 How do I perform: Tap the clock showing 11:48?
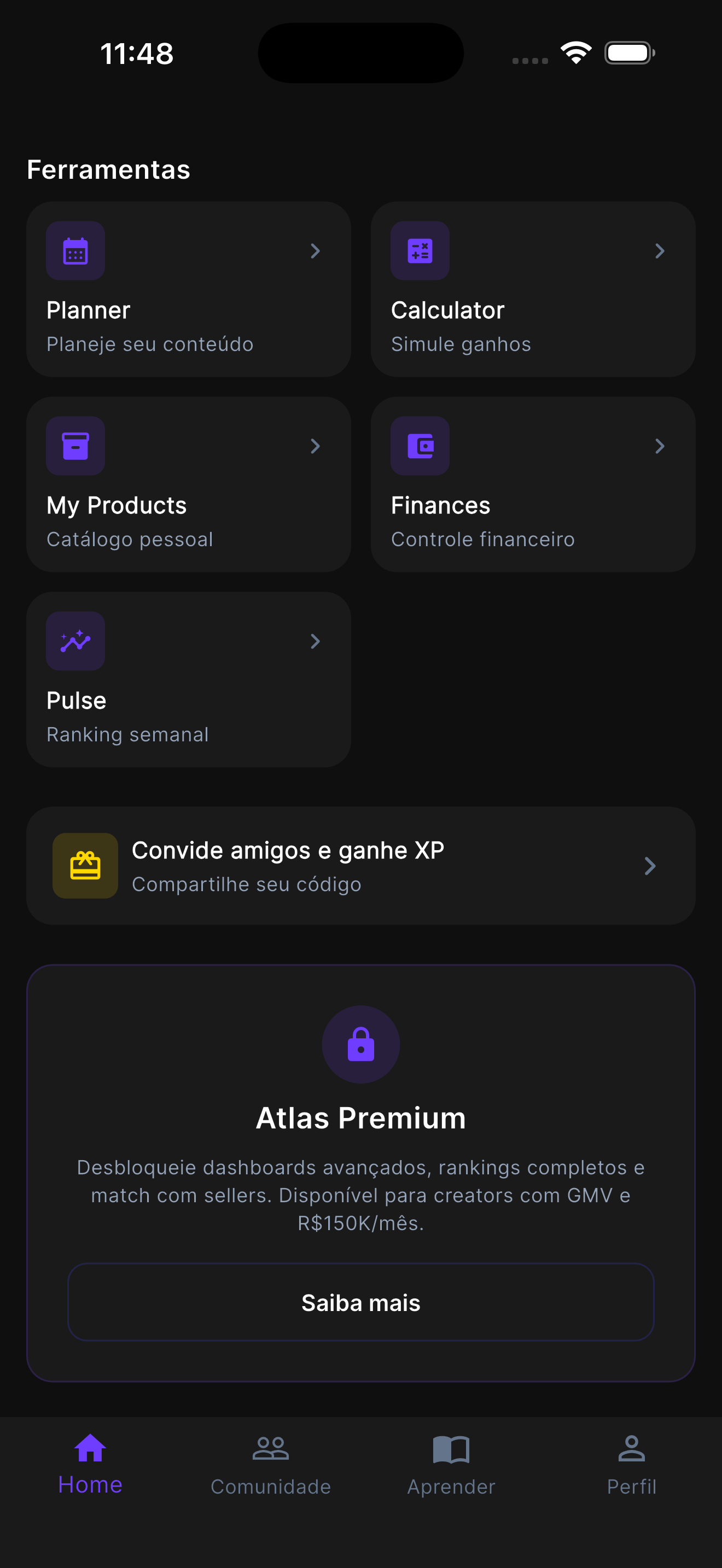pyautogui.click(x=136, y=53)
